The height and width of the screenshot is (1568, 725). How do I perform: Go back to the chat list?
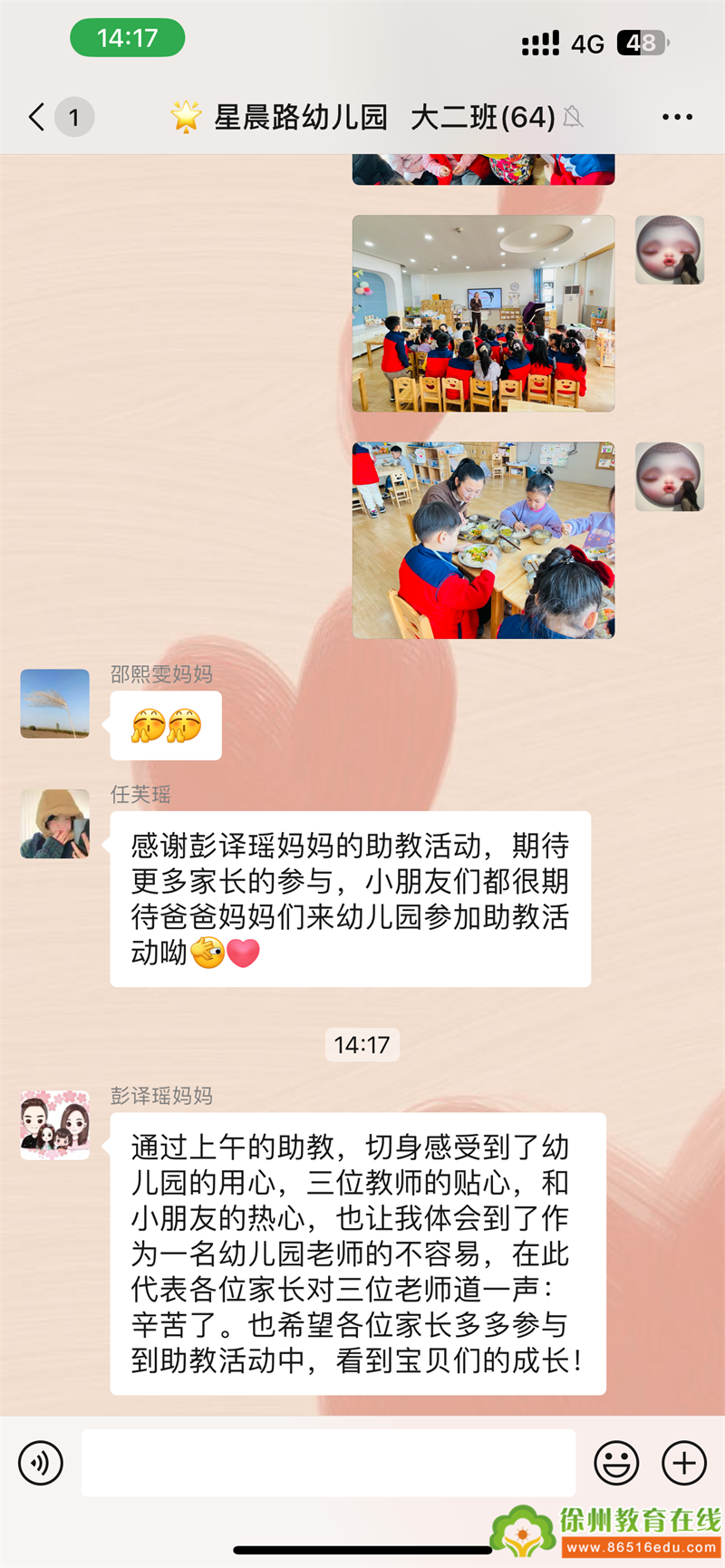pyautogui.click(x=37, y=117)
